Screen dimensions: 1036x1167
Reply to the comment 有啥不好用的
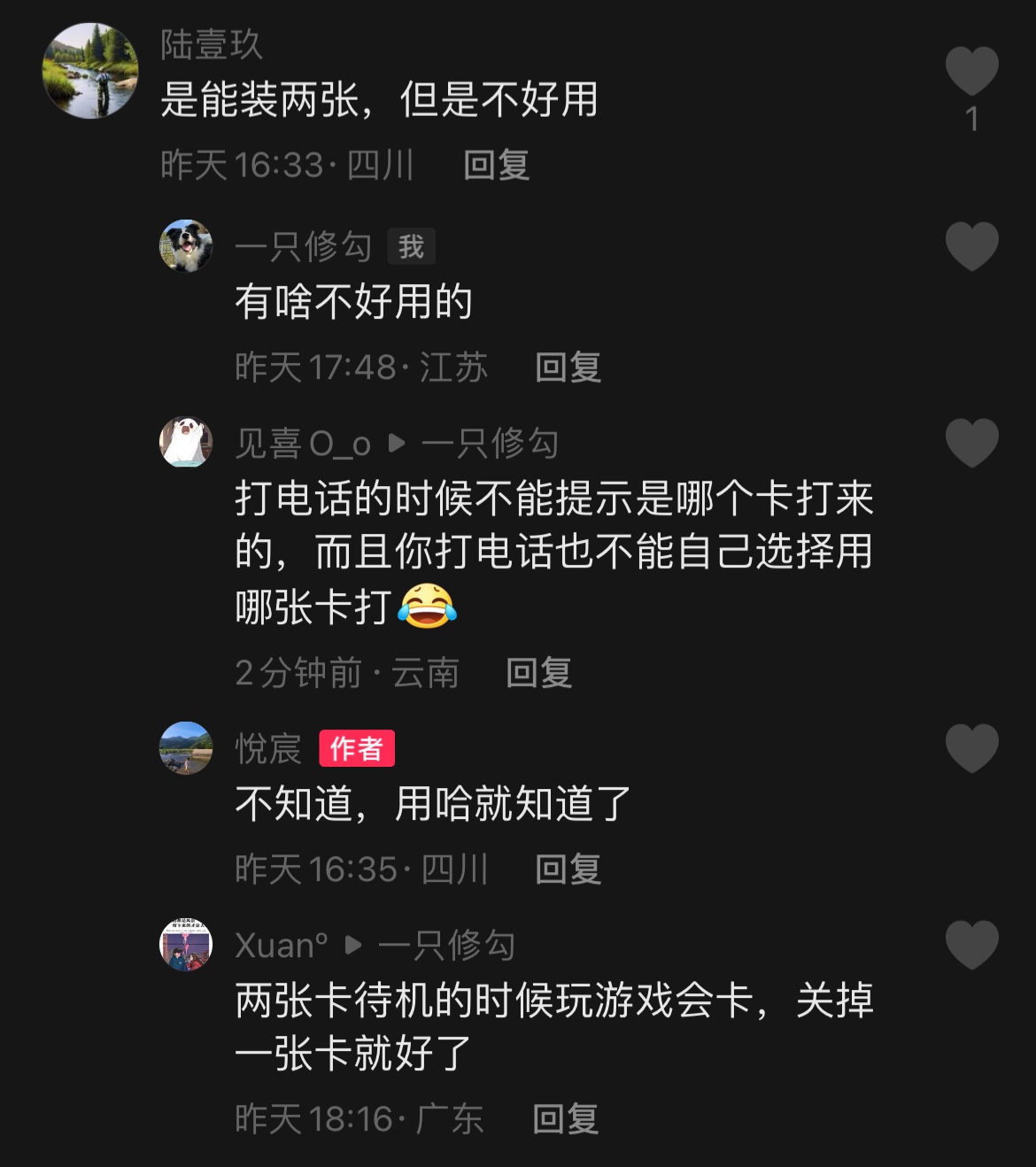(568, 367)
